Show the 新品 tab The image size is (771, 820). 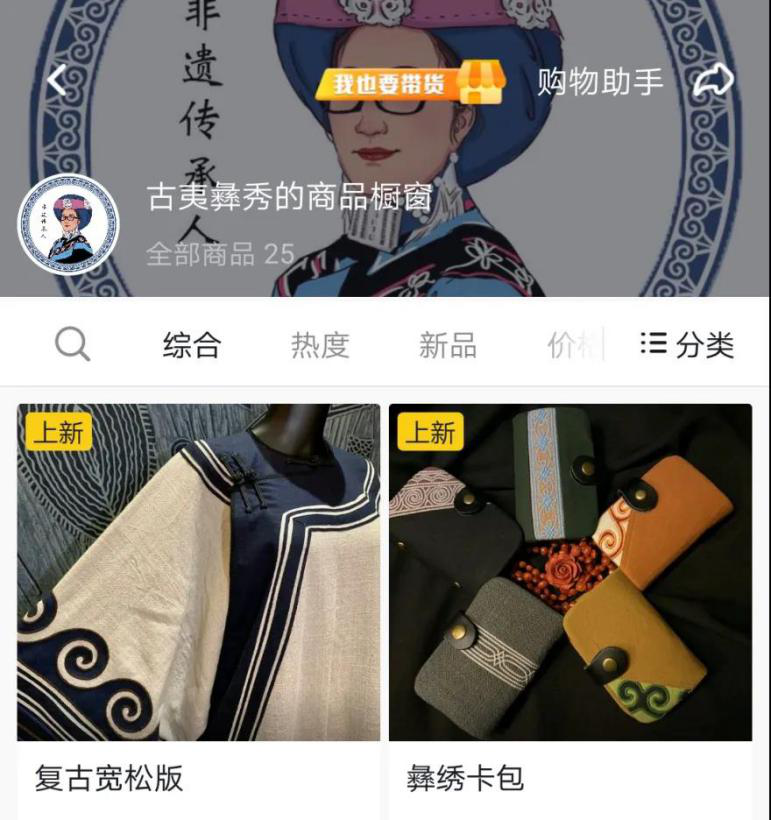[x=447, y=345]
